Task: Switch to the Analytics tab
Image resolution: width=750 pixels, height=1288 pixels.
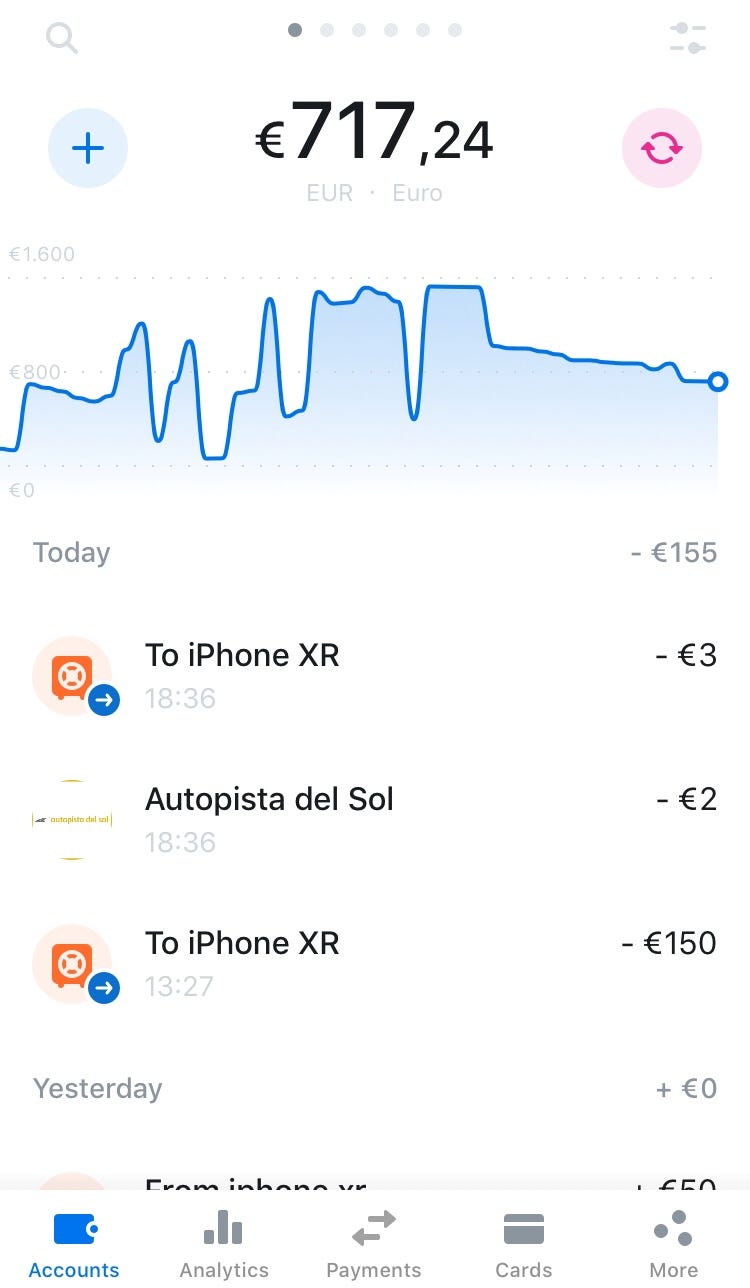Action: 224,1244
